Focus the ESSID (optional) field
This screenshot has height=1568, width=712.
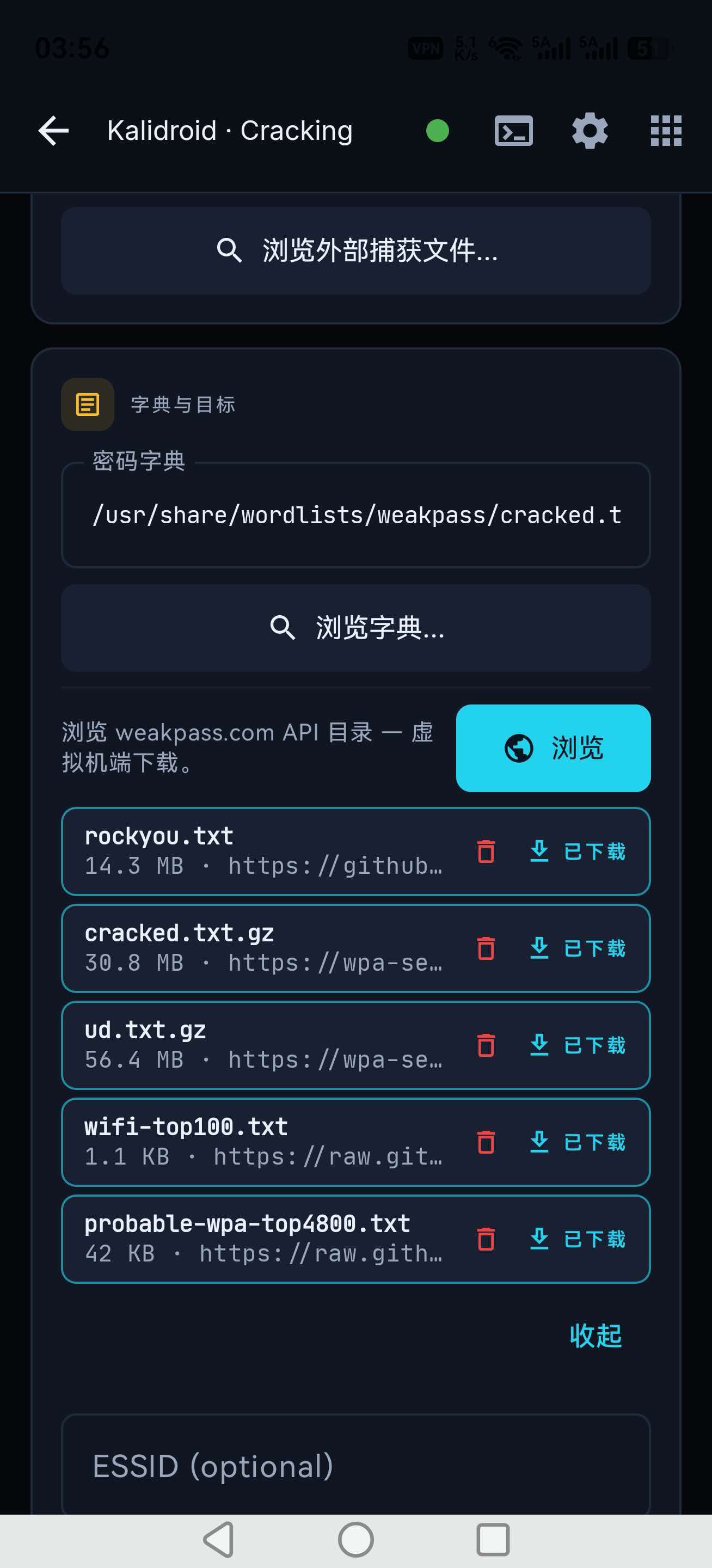(356, 1466)
